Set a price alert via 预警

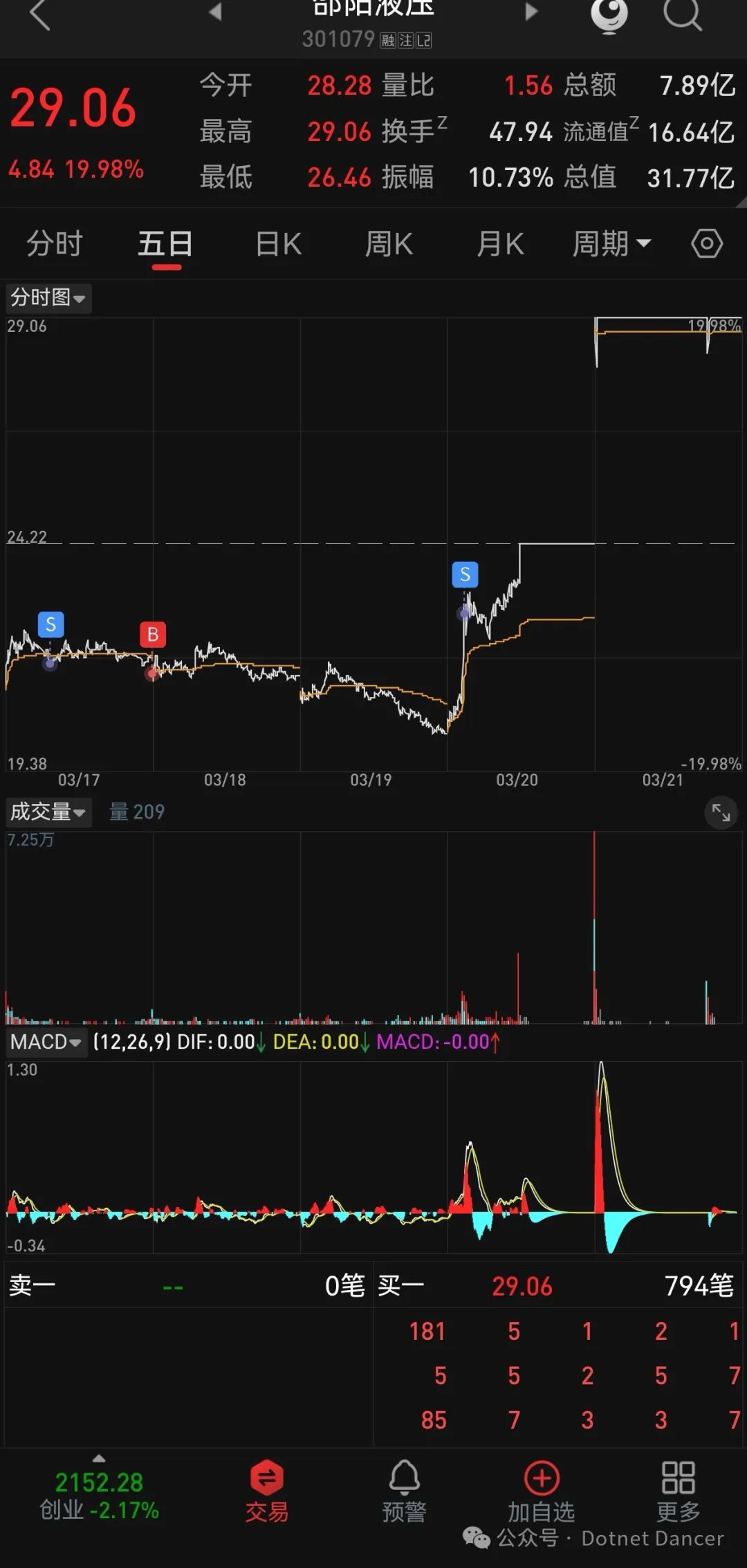click(404, 1493)
